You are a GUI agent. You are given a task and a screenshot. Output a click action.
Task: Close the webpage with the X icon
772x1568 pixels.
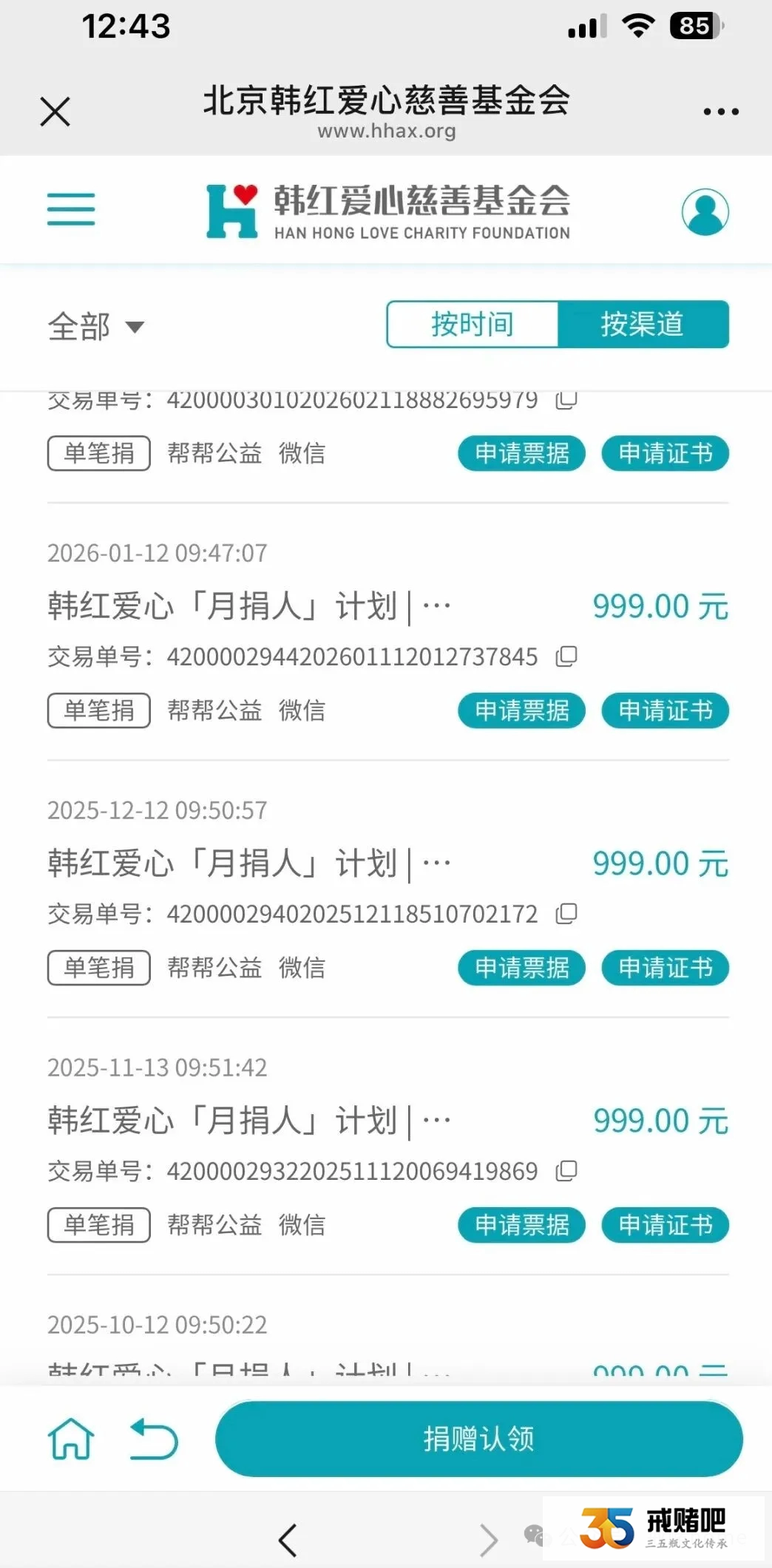point(54,111)
